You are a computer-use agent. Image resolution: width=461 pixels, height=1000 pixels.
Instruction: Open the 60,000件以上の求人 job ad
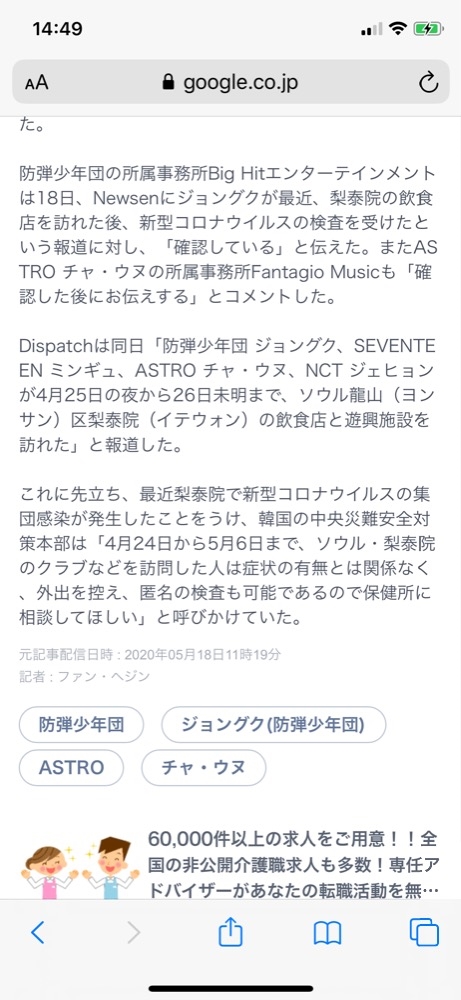230,864
